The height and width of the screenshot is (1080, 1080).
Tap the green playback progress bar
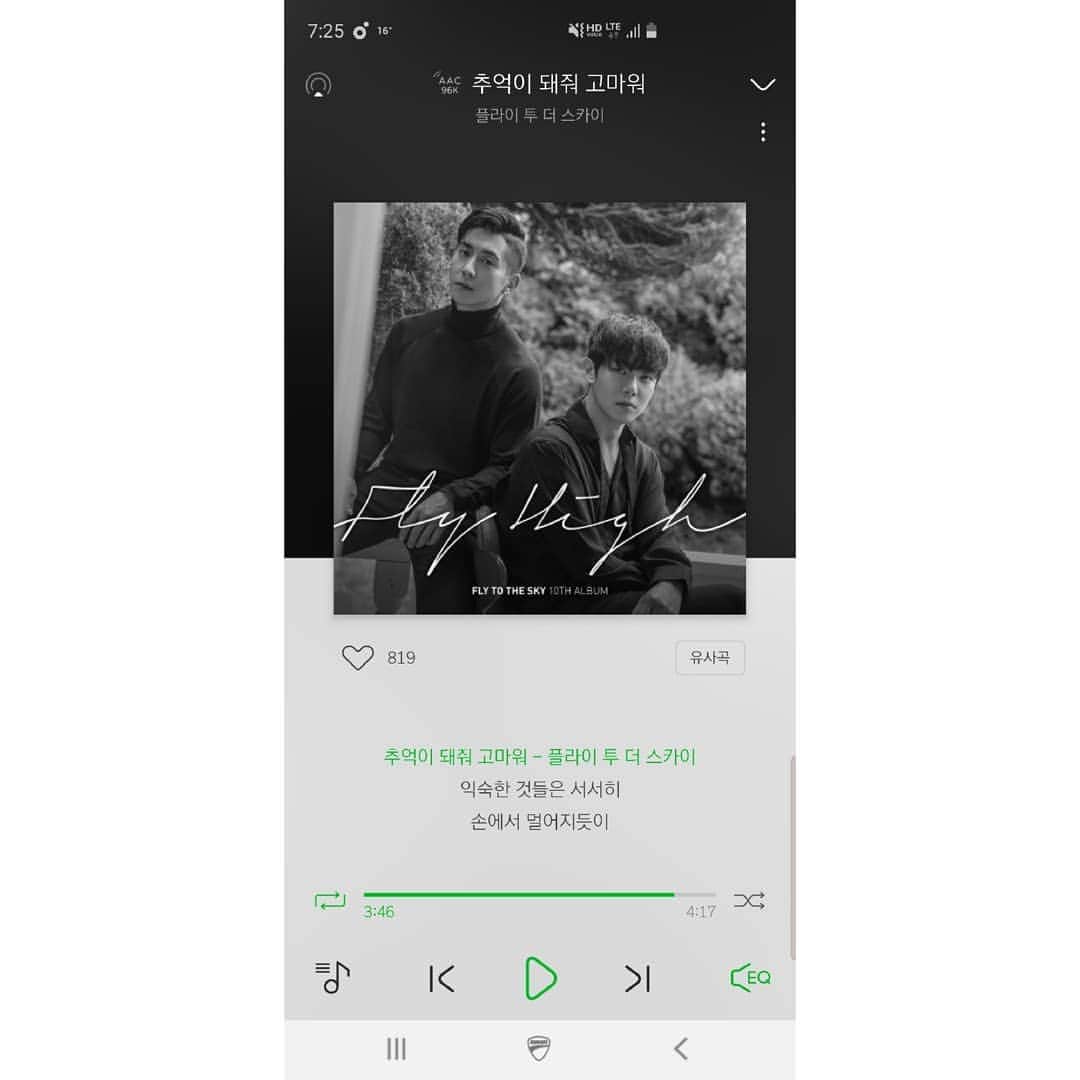(520, 894)
